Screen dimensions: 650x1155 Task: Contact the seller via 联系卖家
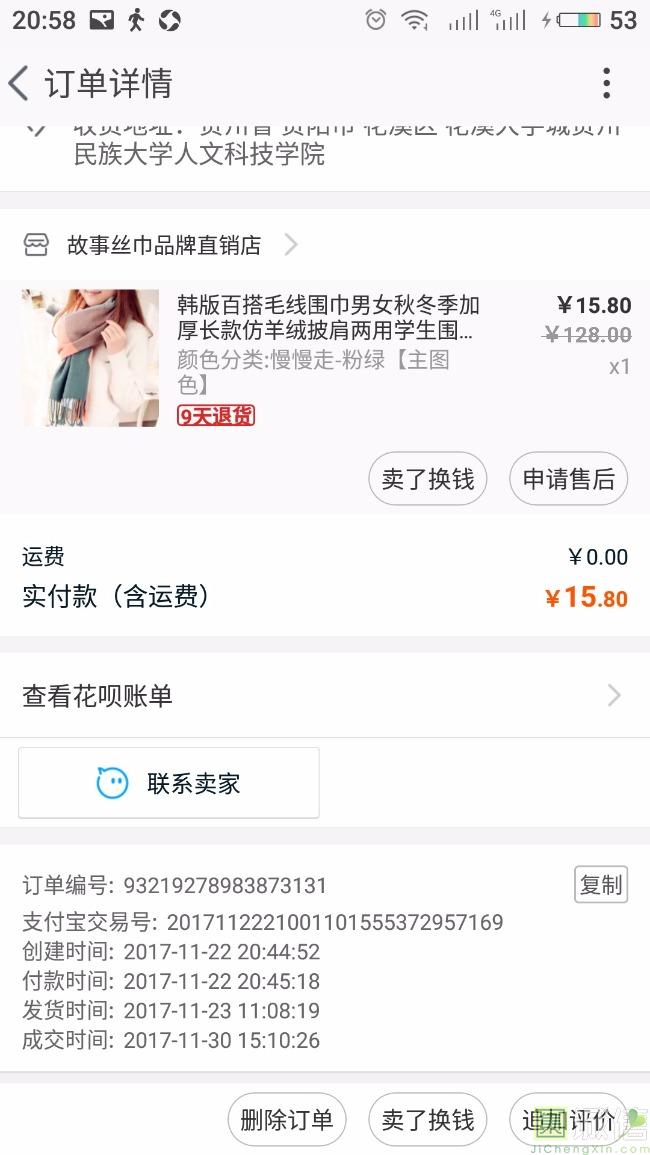click(x=169, y=783)
